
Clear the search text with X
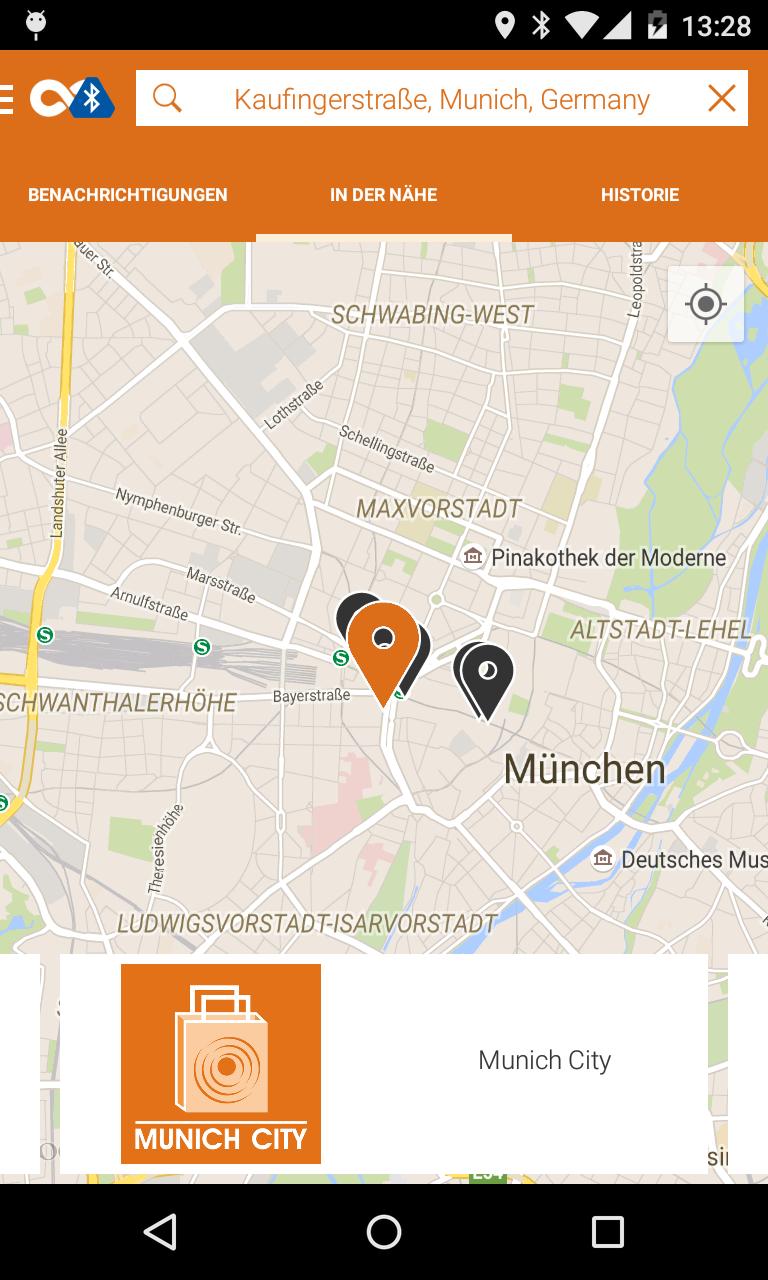(x=721, y=98)
